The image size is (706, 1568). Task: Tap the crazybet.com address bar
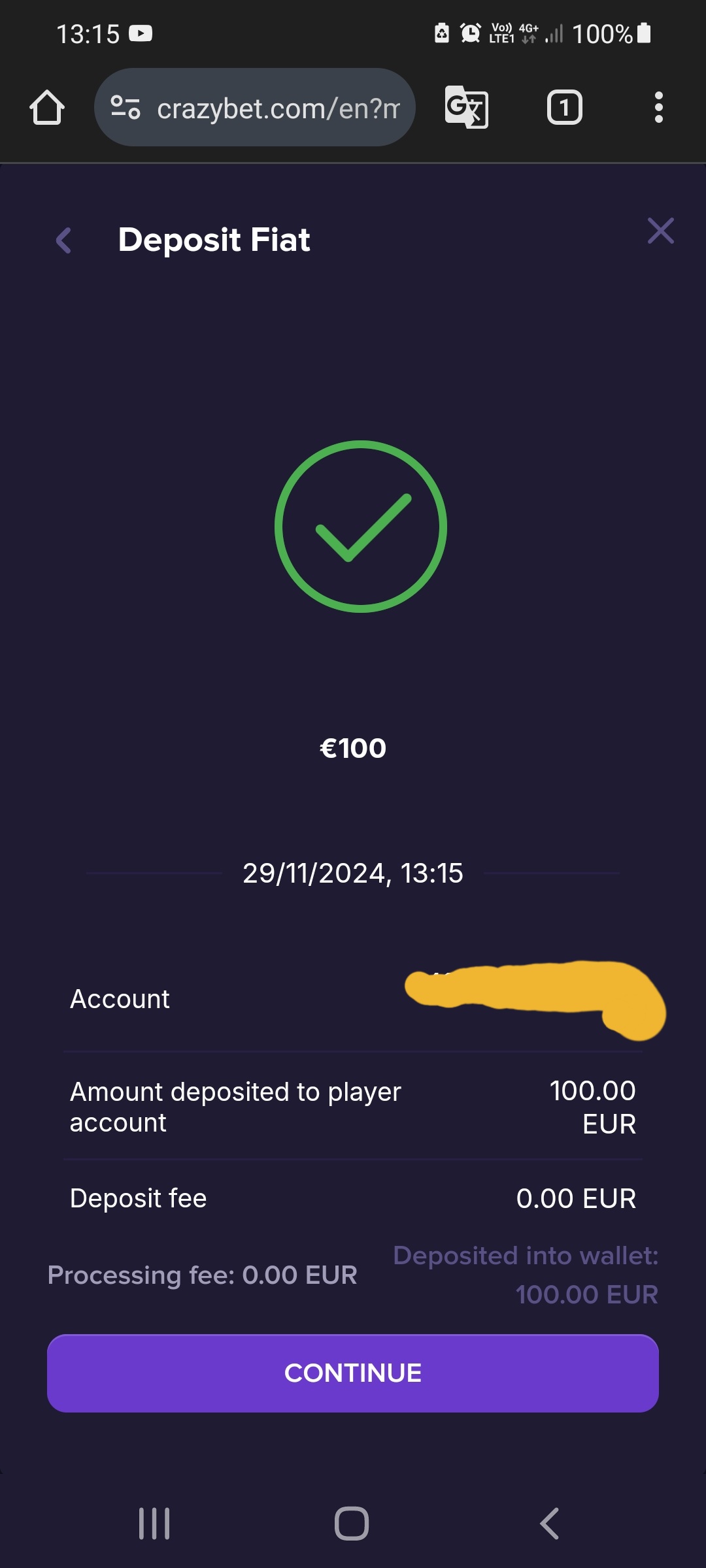coord(255,107)
